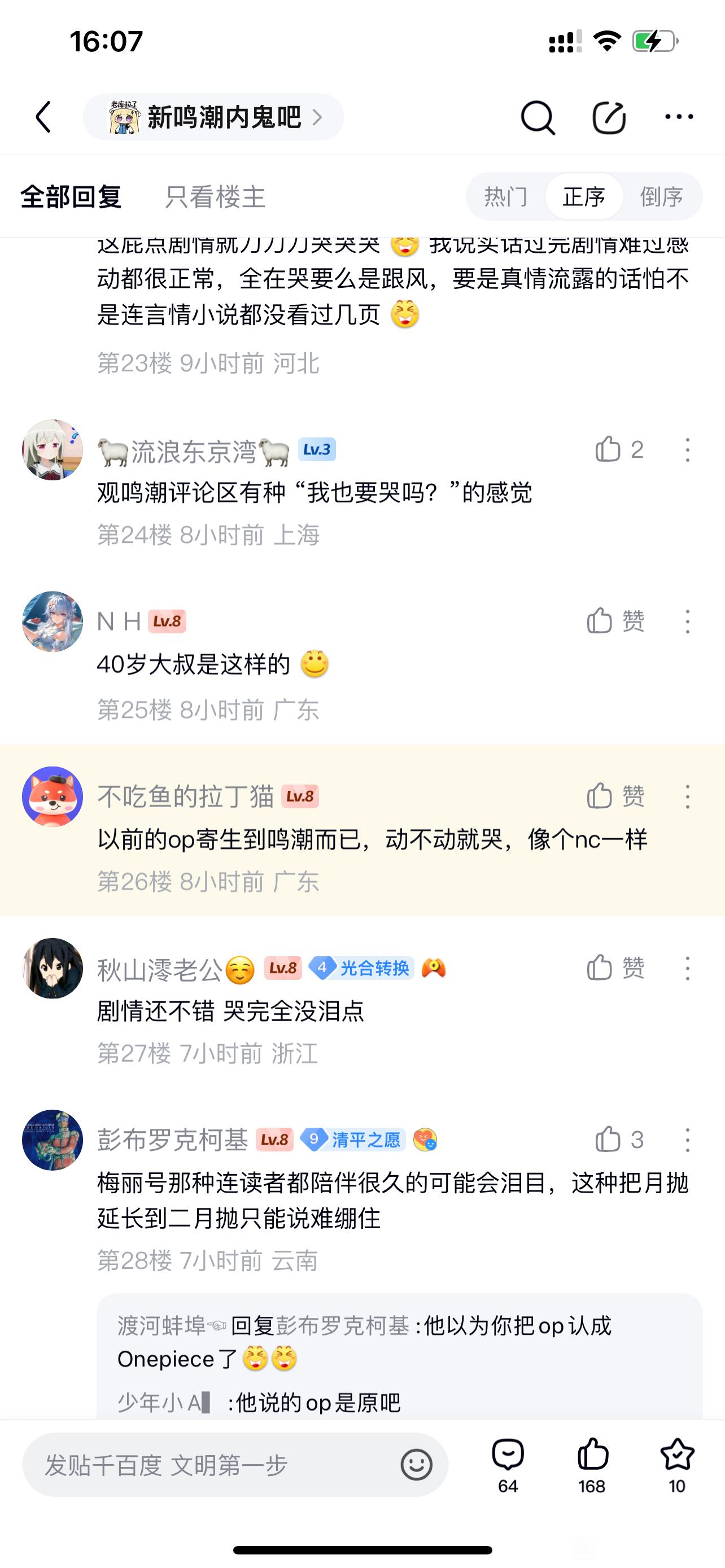View 彭布罗克柯基's profile avatar

point(53,1140)
